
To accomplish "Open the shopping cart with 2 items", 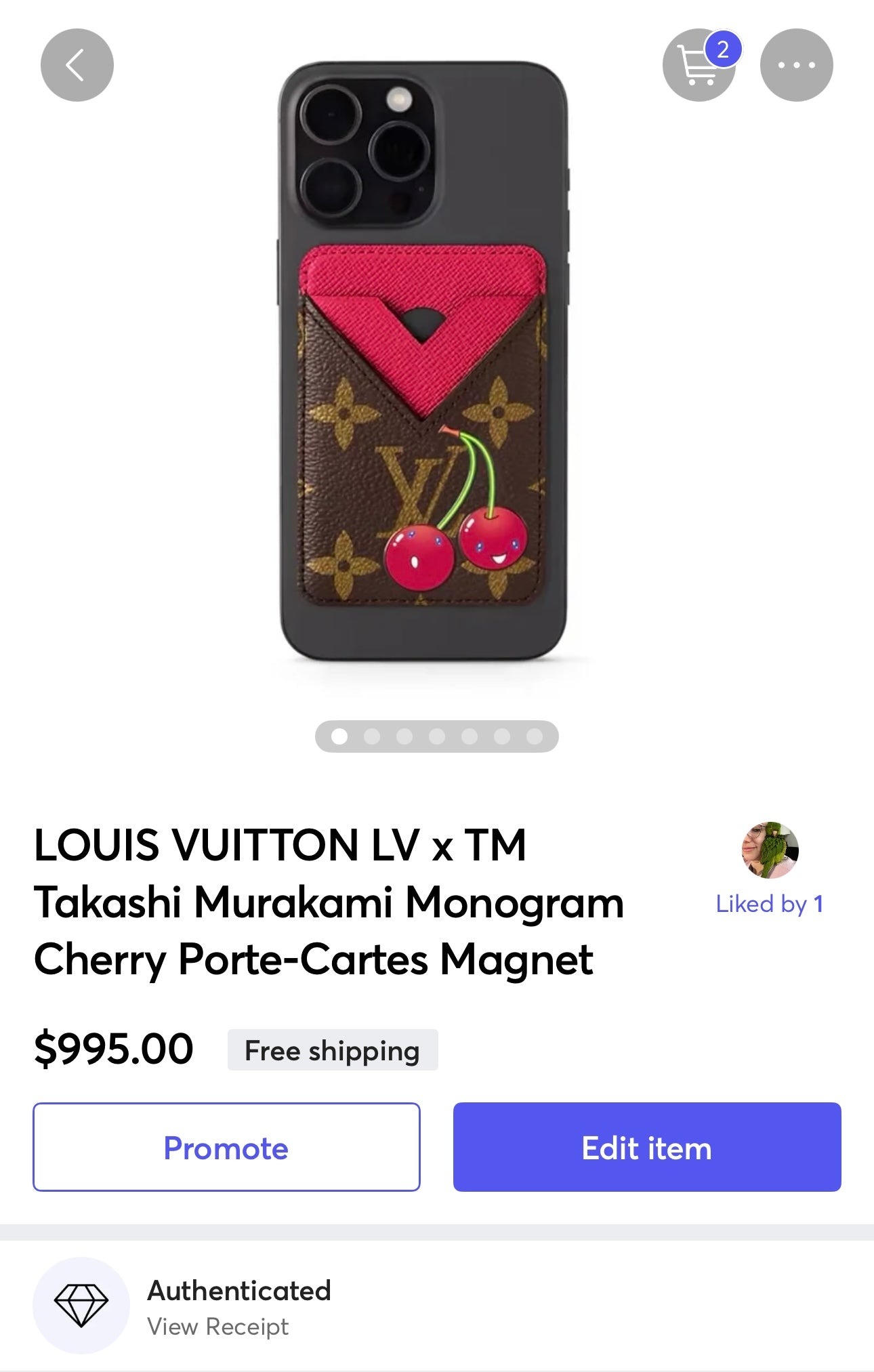I will pyautogui.click(x=699, y=66).
